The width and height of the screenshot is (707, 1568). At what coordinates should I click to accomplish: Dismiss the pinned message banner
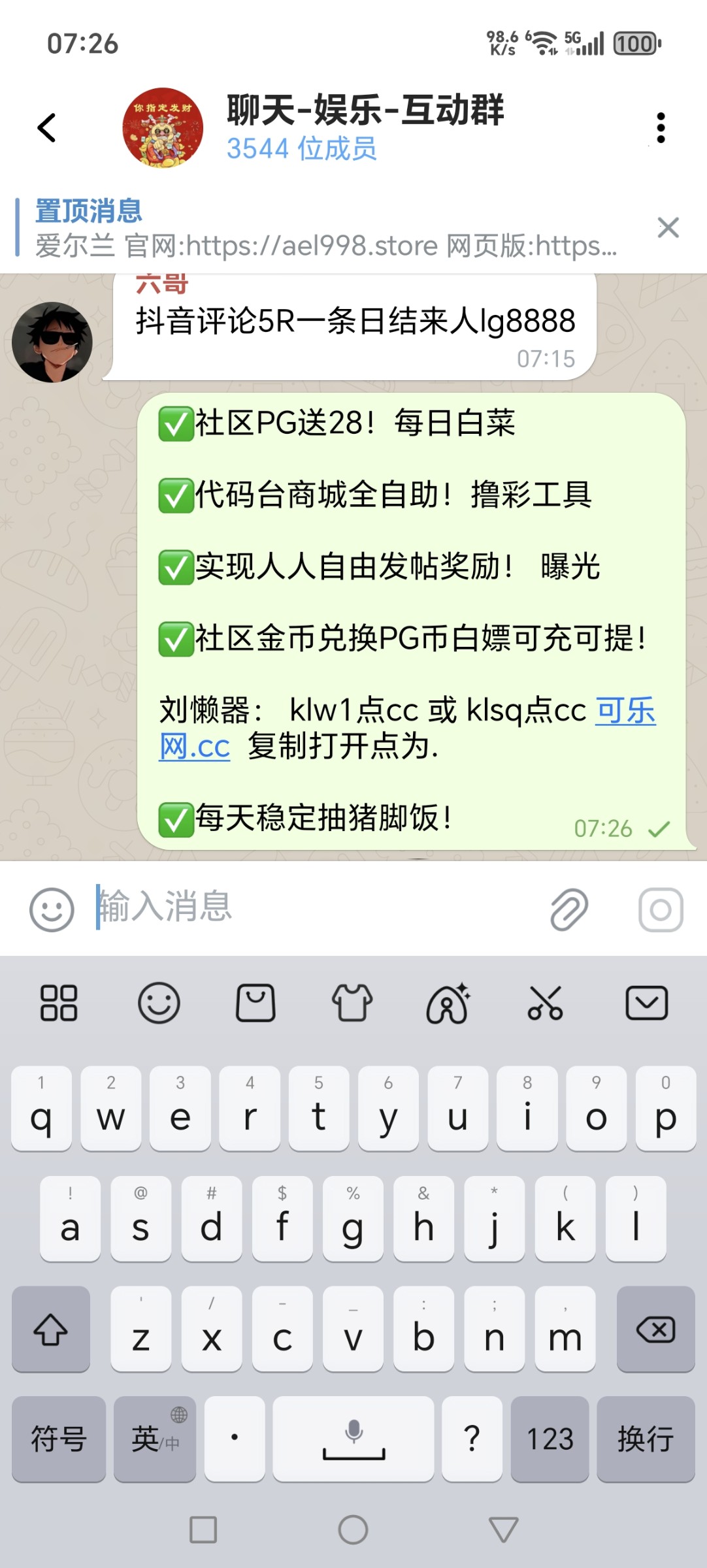668,228
